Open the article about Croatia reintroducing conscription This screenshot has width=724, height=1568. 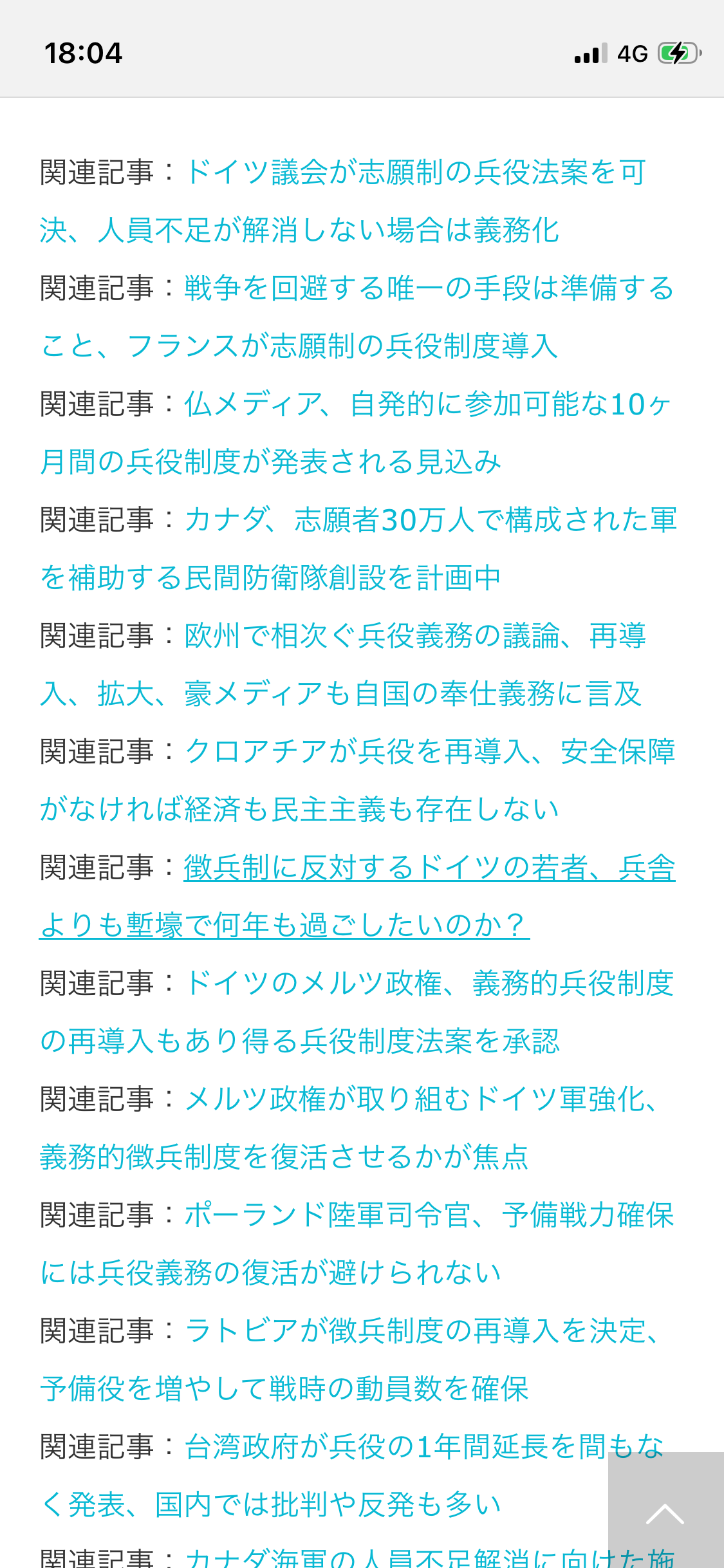(x=430, y=752)
